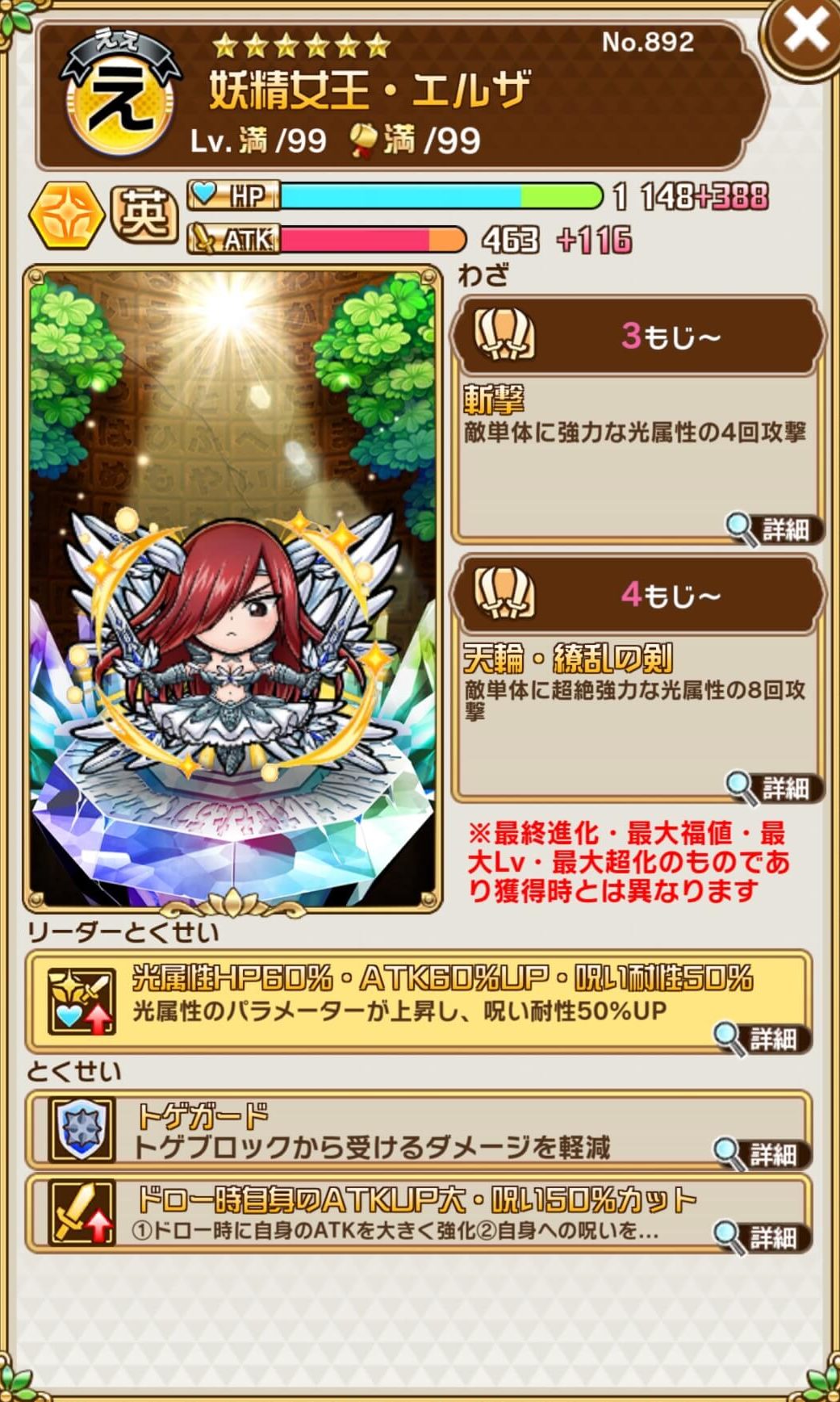View details of the 天輪・繚乱の剣 skill
The height and width of the screenshot is (1402, 840).
tap(773, 788)
